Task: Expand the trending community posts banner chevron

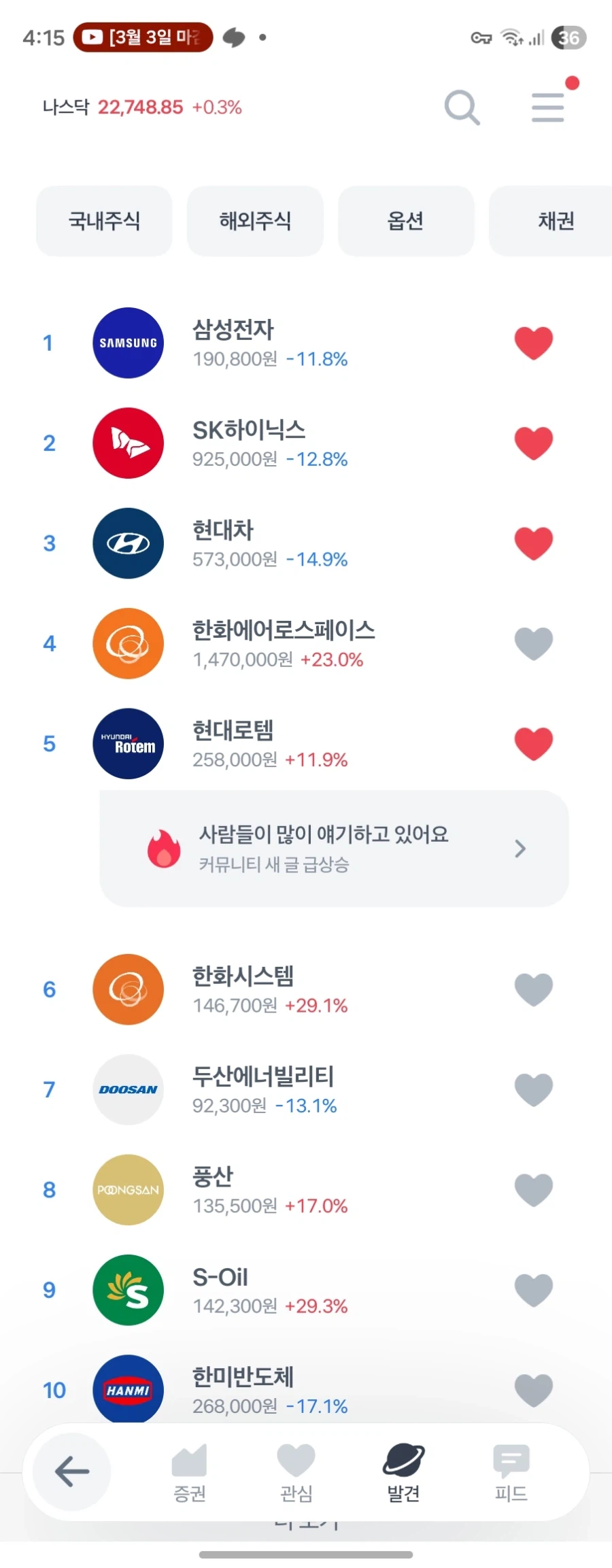Action: point(520,849)
